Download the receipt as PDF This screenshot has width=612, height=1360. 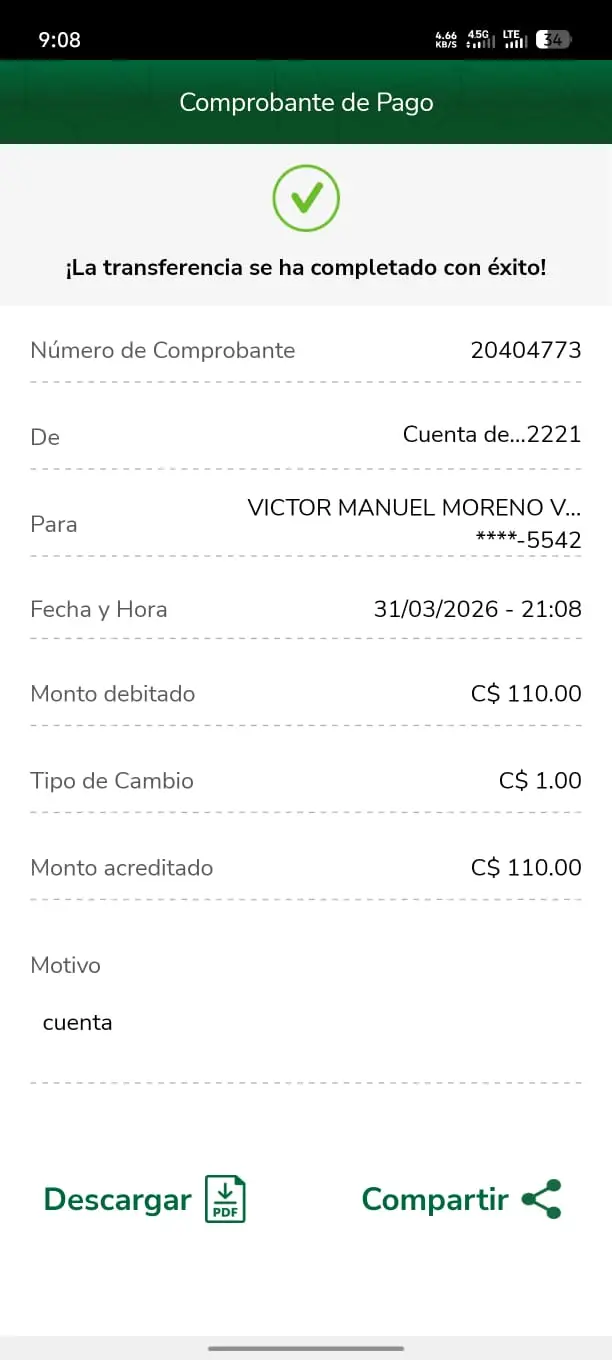[x=145, y=1199]
